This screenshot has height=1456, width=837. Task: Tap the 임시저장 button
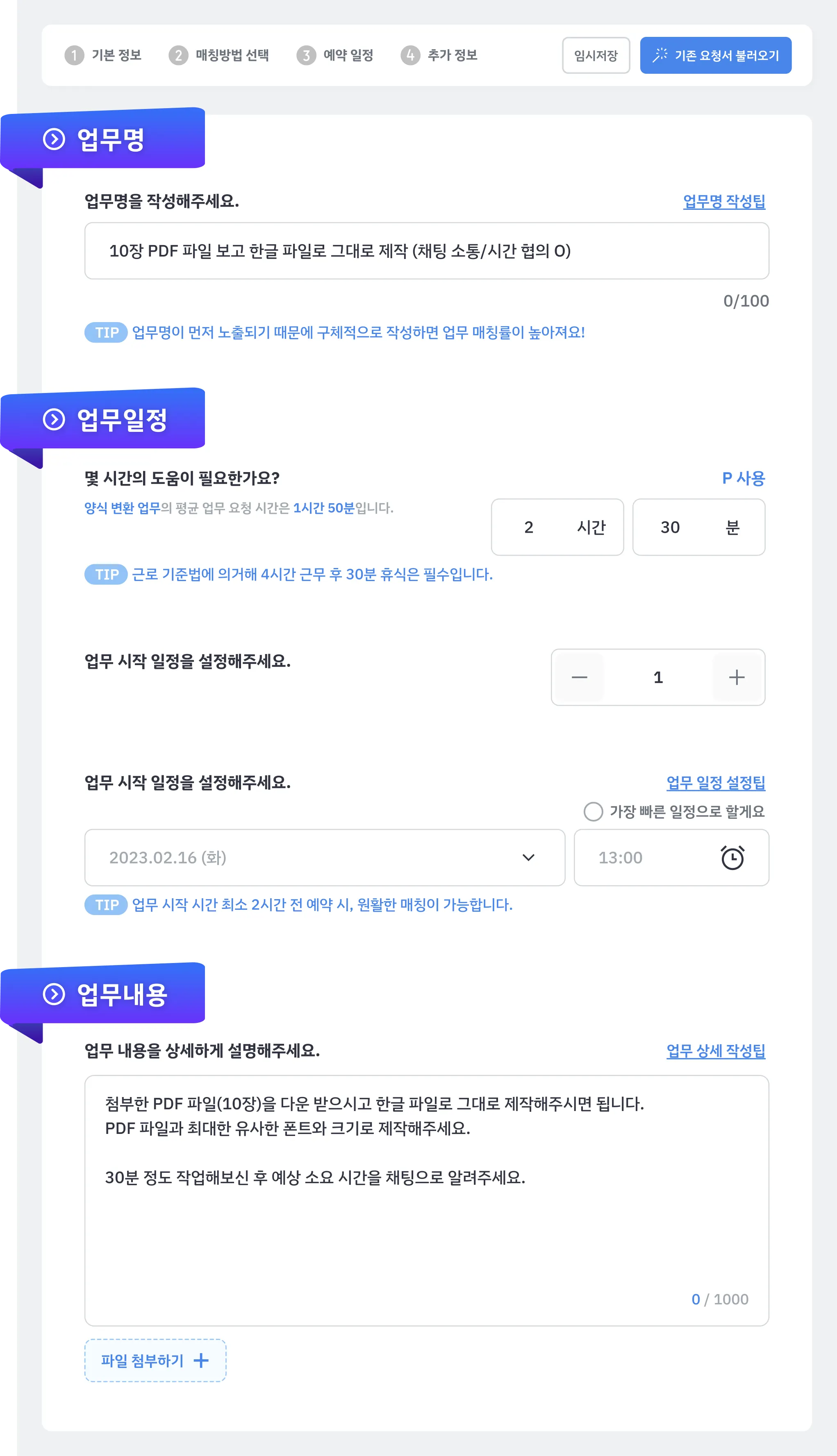coord(596,55)
